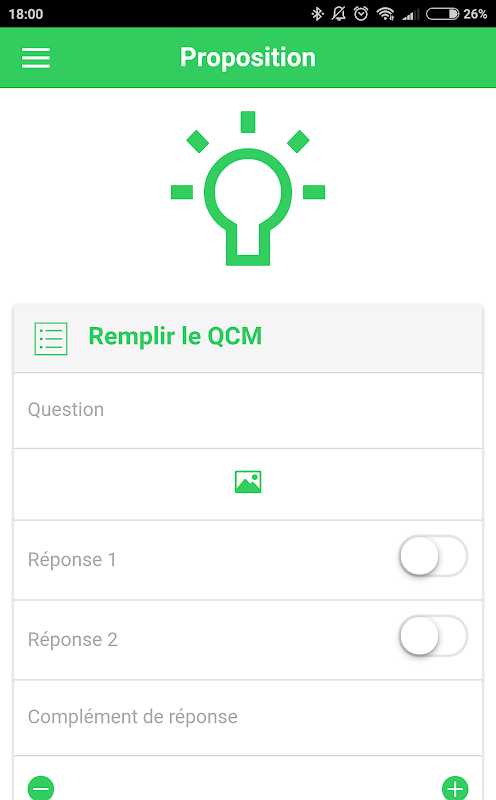Enter text in Réponse 1 field
496x800 pixels.
tap(204, 560)
